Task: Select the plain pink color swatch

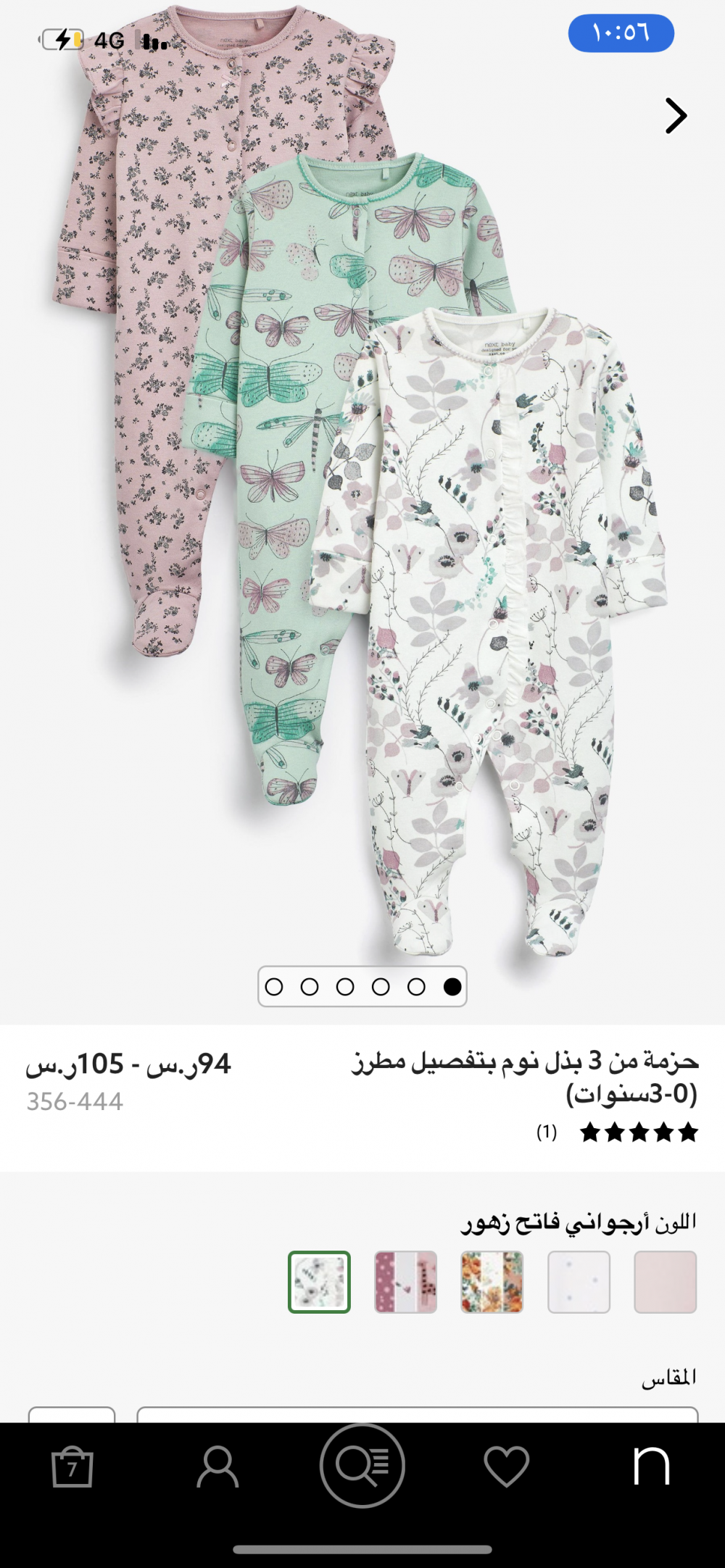Action: (x=665, y=1282)
